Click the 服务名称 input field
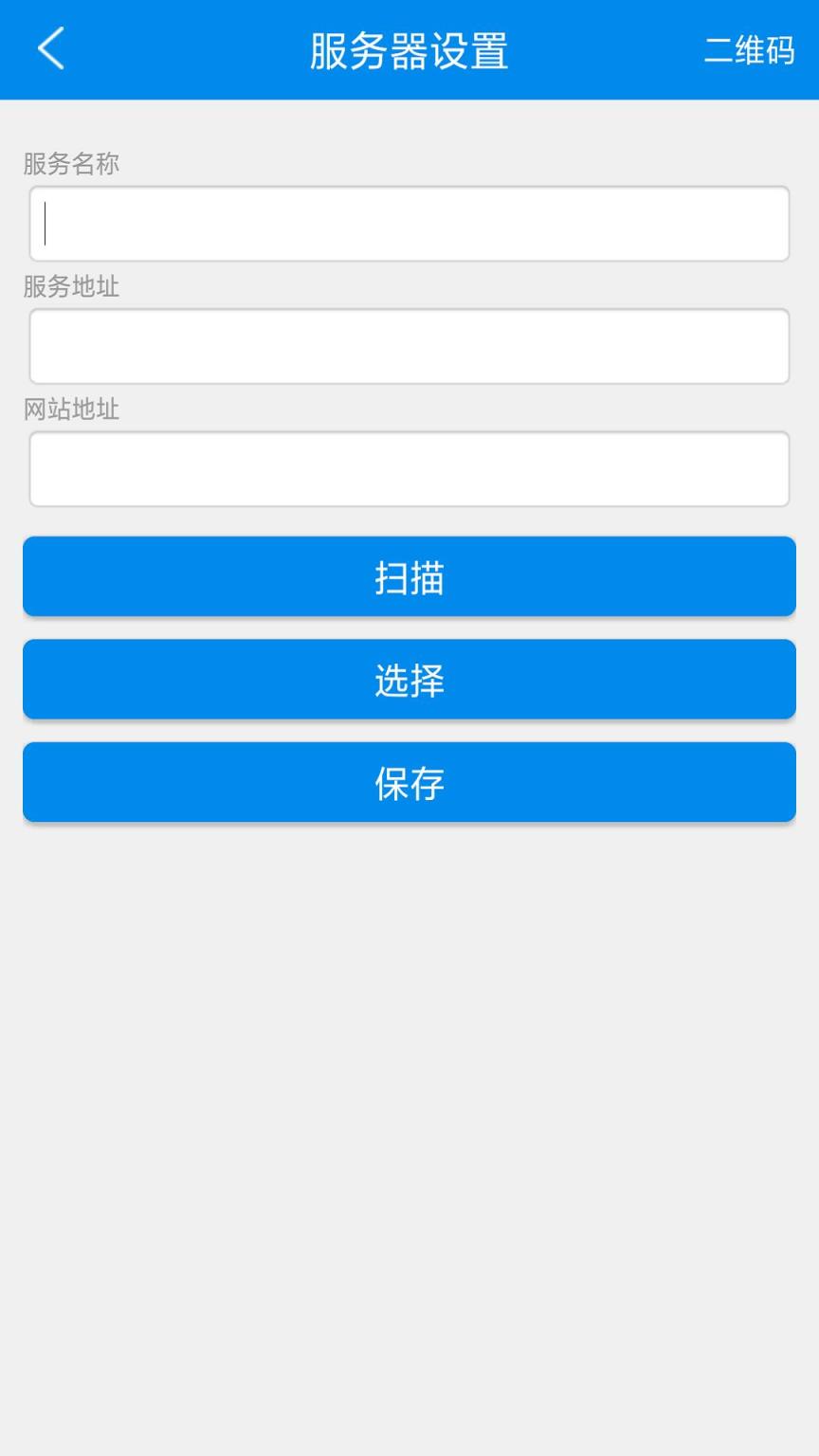Viewport: 819px width, 1456px height. (x=409, y=224)
